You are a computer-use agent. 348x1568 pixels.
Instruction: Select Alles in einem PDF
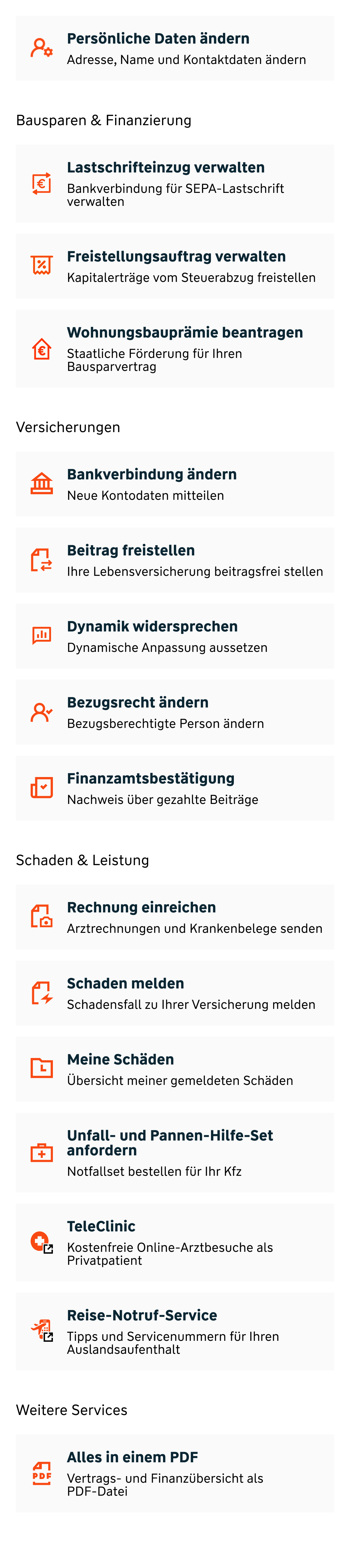point(174,1473)
